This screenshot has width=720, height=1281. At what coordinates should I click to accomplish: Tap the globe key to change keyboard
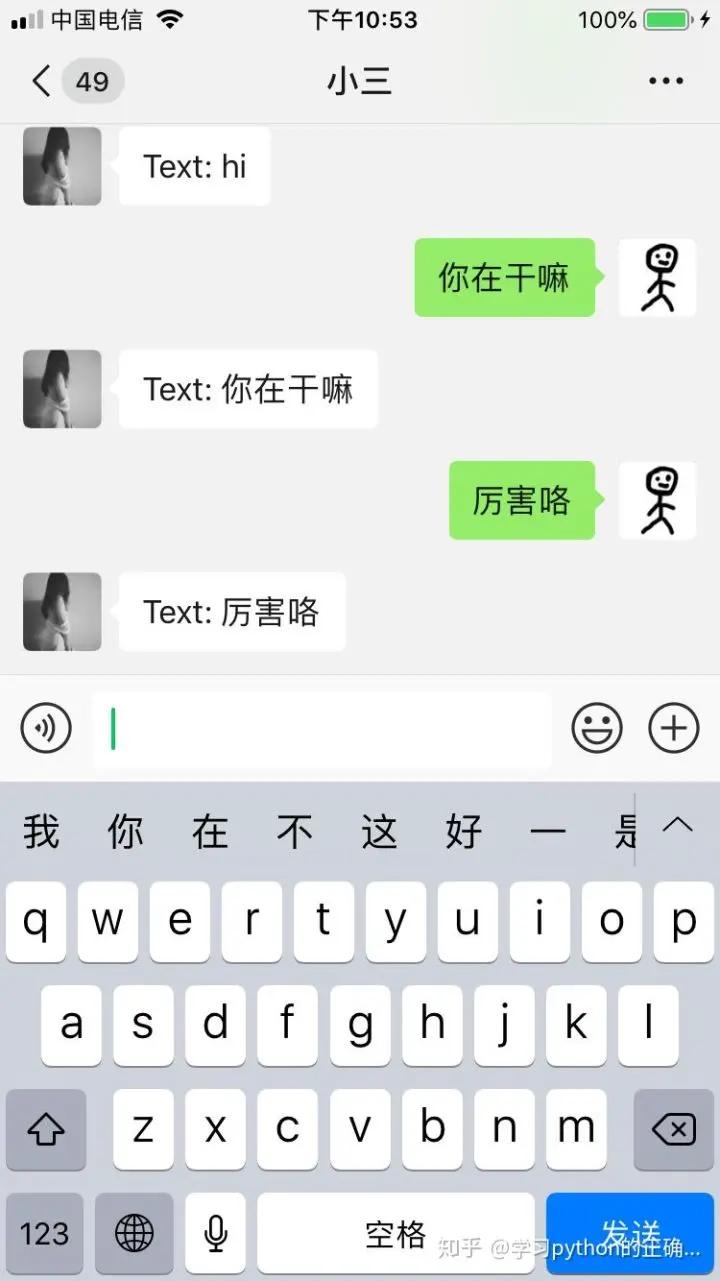(134, 1233)
